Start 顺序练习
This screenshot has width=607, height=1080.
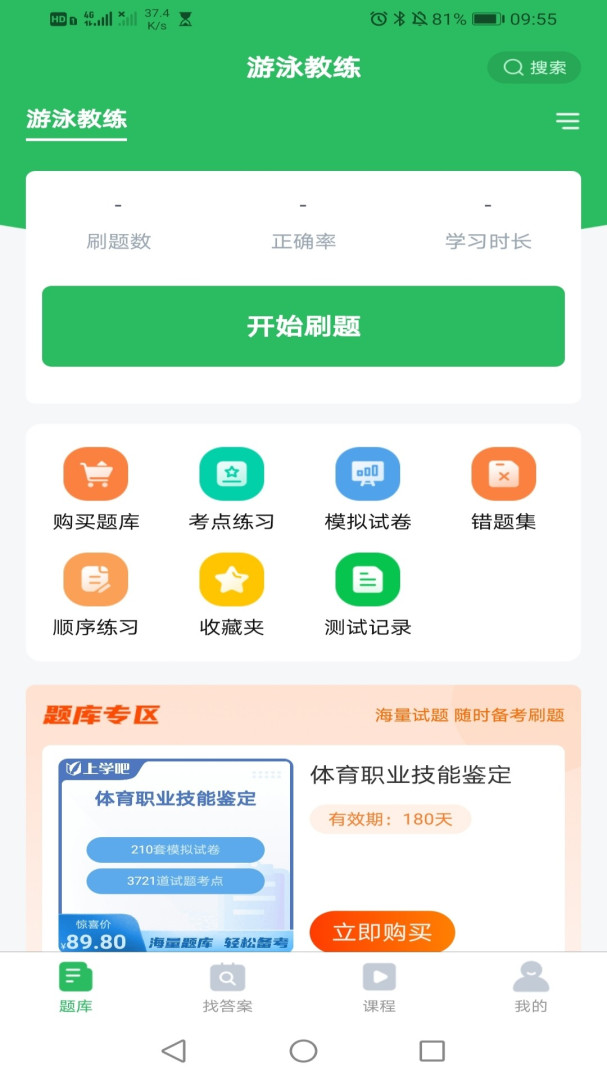tap(96, 594)
